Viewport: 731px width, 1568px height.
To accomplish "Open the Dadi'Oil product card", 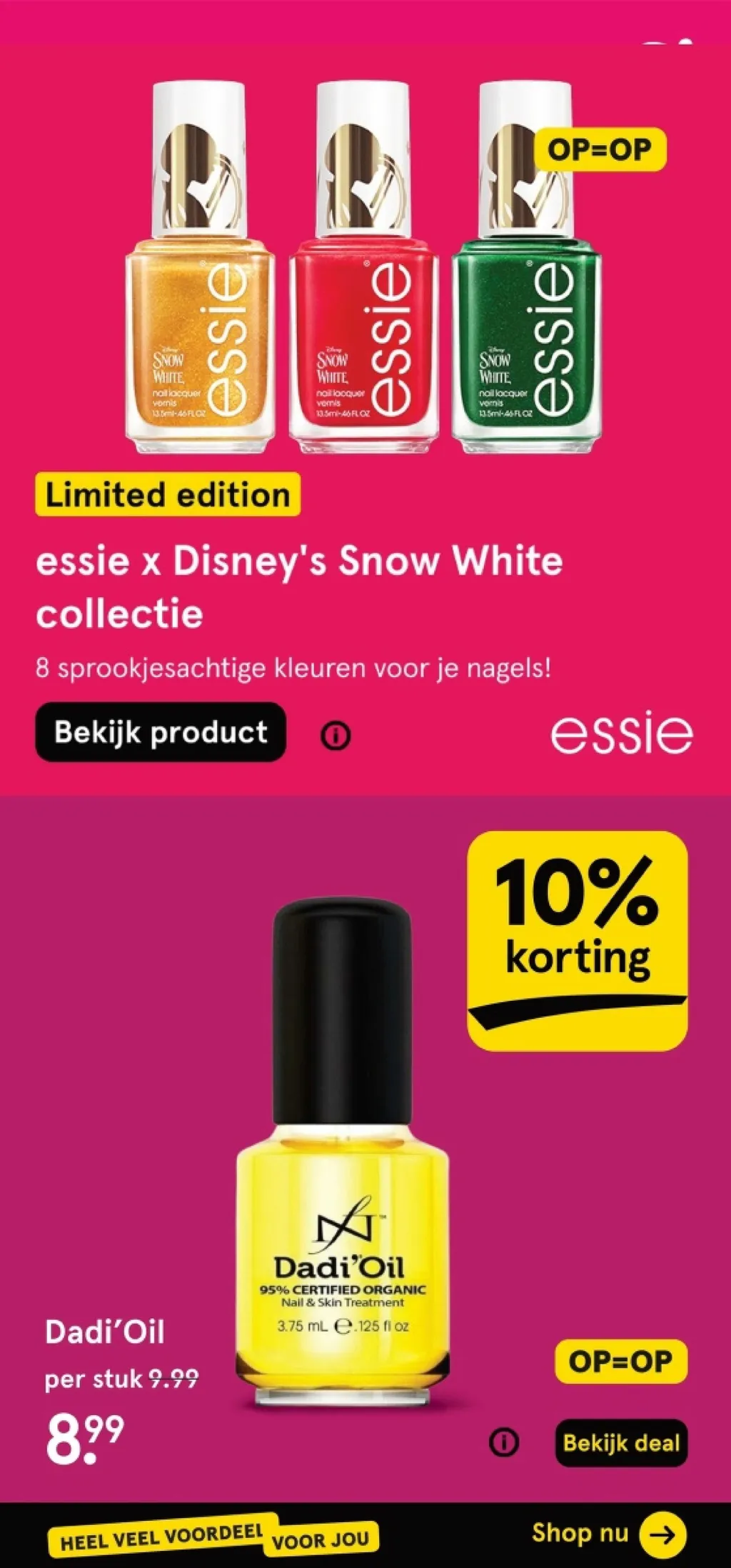I will coord(365,1149).
